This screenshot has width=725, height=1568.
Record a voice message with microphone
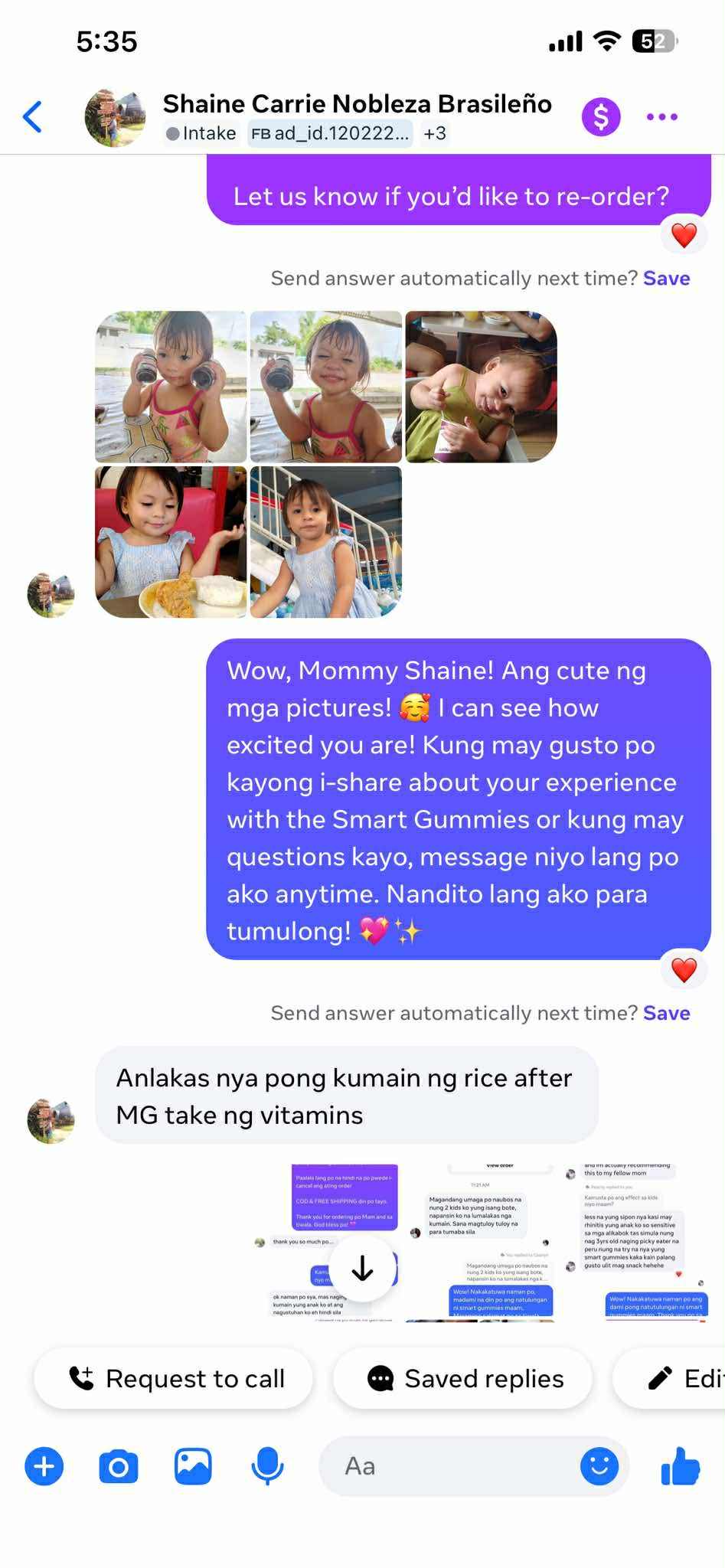pos(267,1466)
